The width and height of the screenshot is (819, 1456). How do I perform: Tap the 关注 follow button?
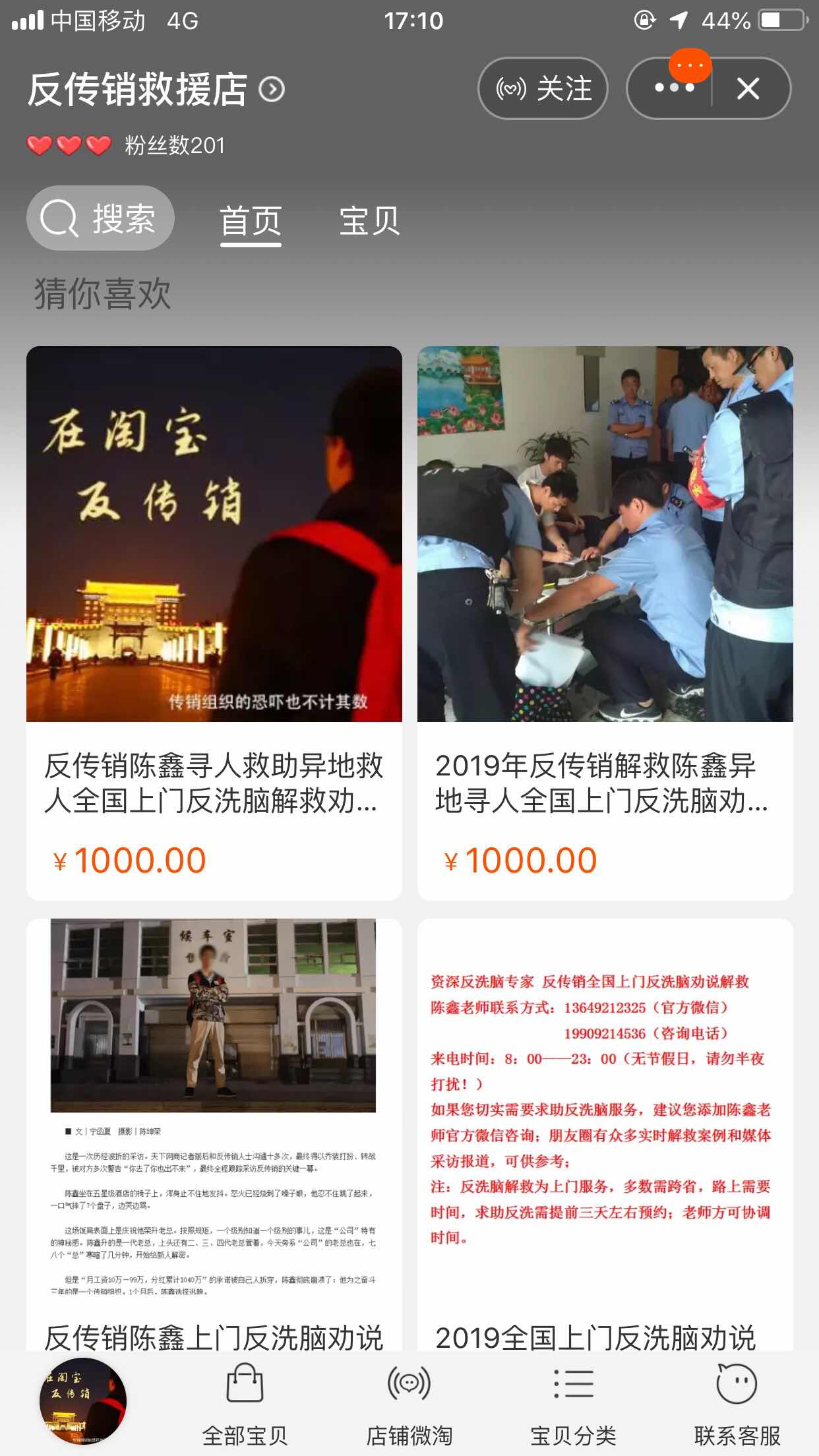[x=543, y=88]
